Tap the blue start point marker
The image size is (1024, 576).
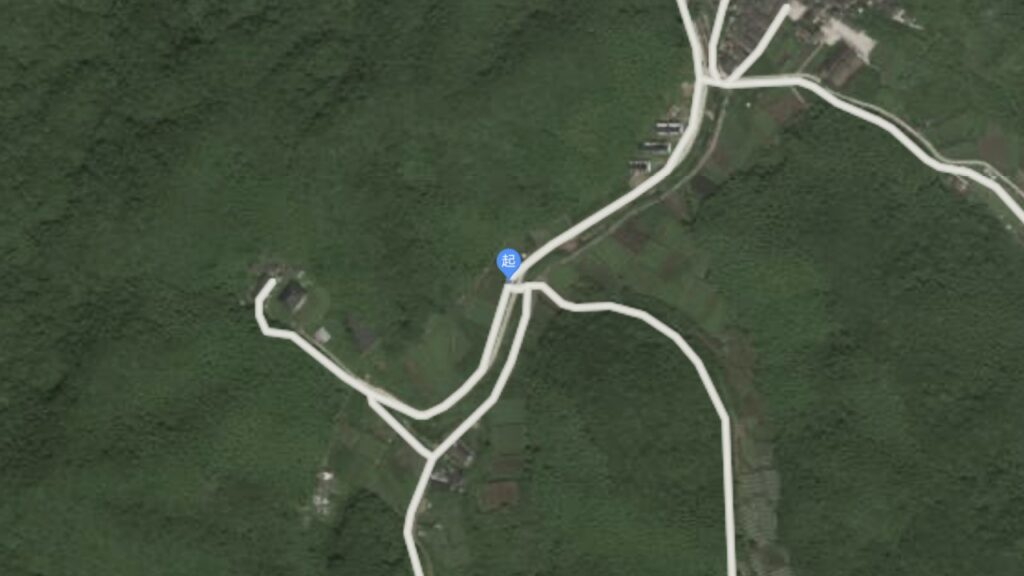point(509,263)
